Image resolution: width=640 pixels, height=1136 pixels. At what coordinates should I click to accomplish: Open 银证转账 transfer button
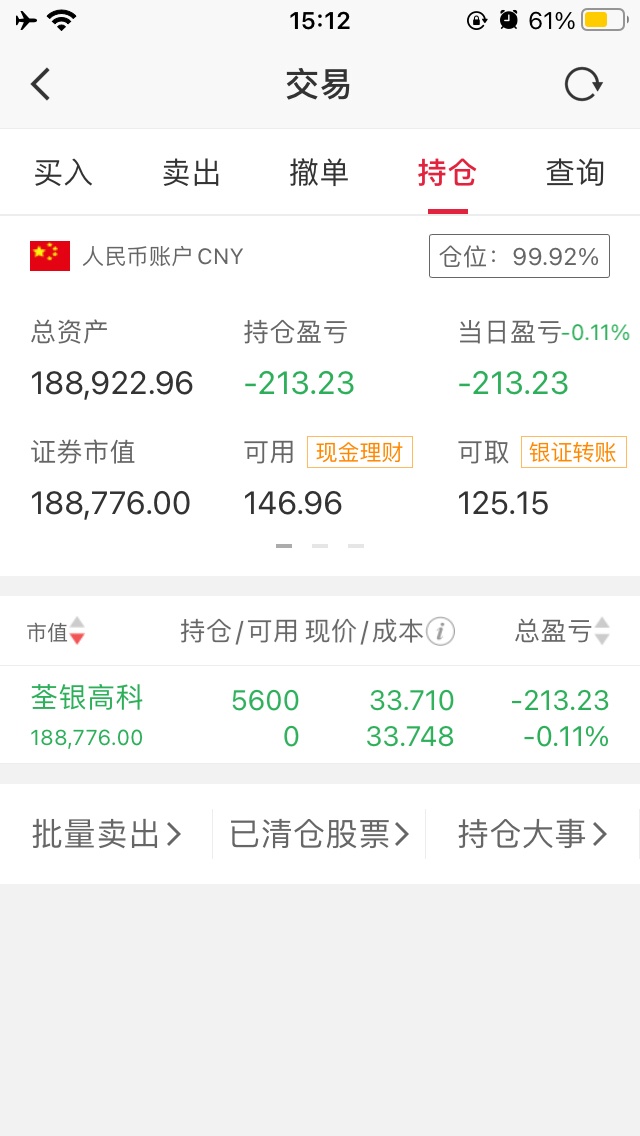coord(573,452)
